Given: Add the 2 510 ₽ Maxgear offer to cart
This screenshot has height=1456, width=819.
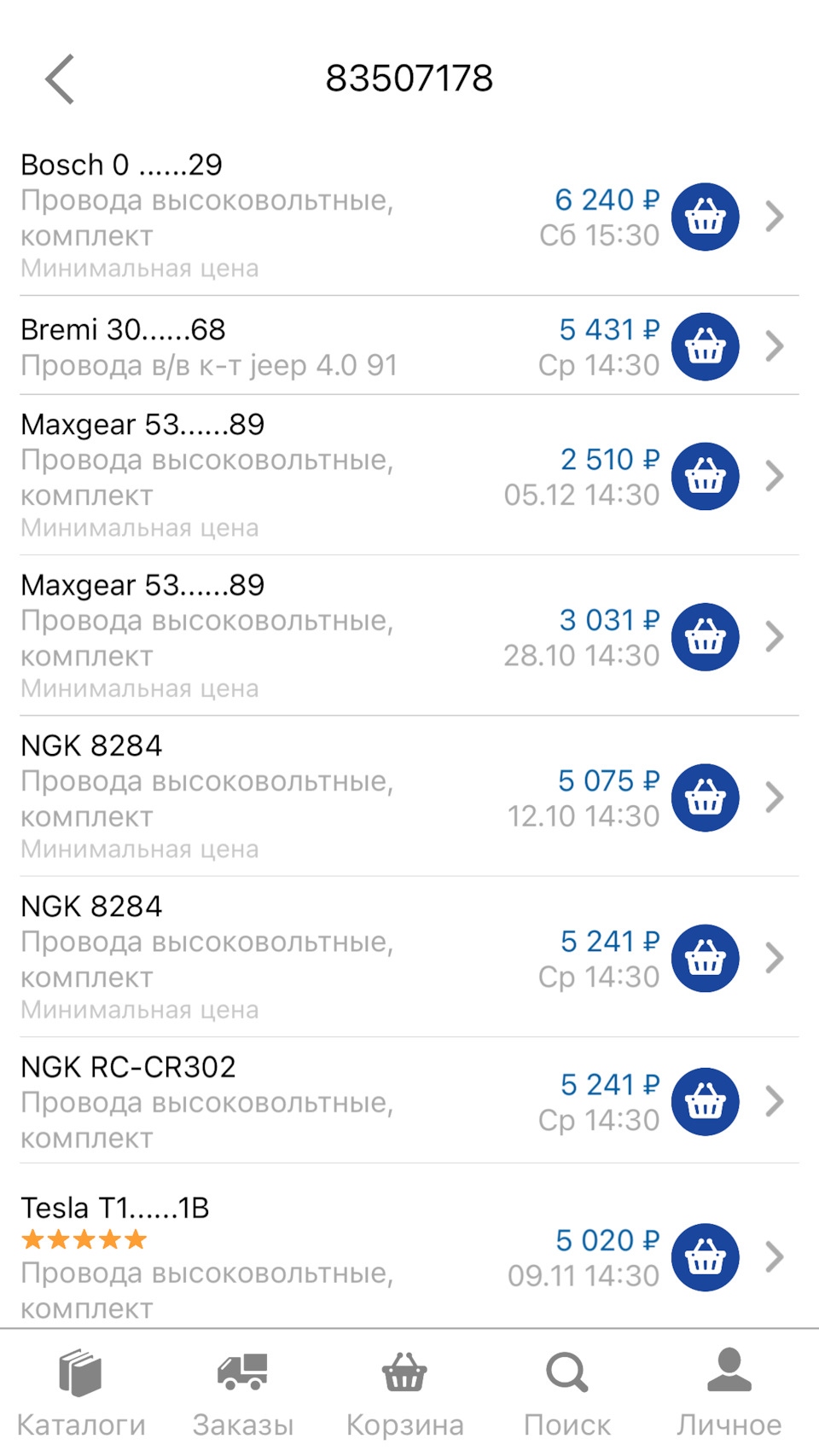Looking at the screenshot, I should tap(705, 477).
